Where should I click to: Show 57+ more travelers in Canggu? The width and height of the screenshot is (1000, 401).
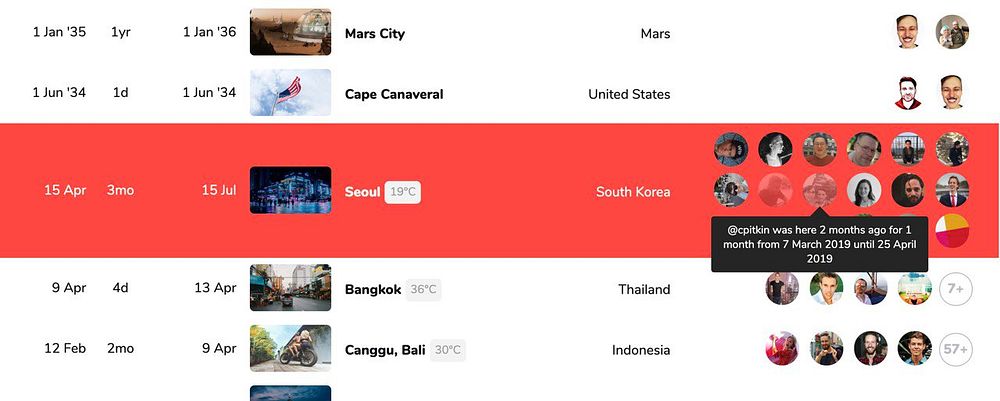[x=956, y=349]
